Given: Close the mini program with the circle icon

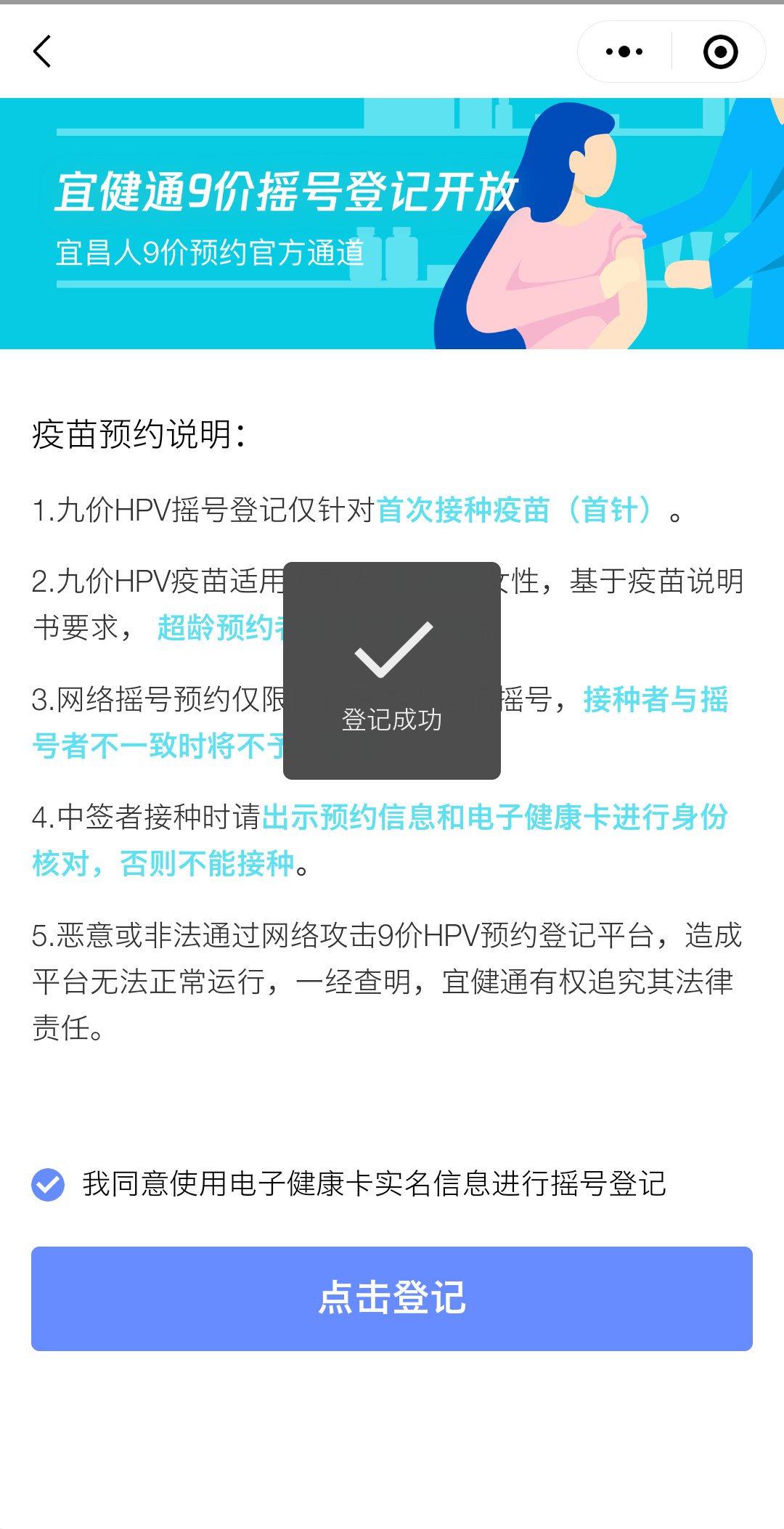Looking at the screenshot, I should (720, 52).
